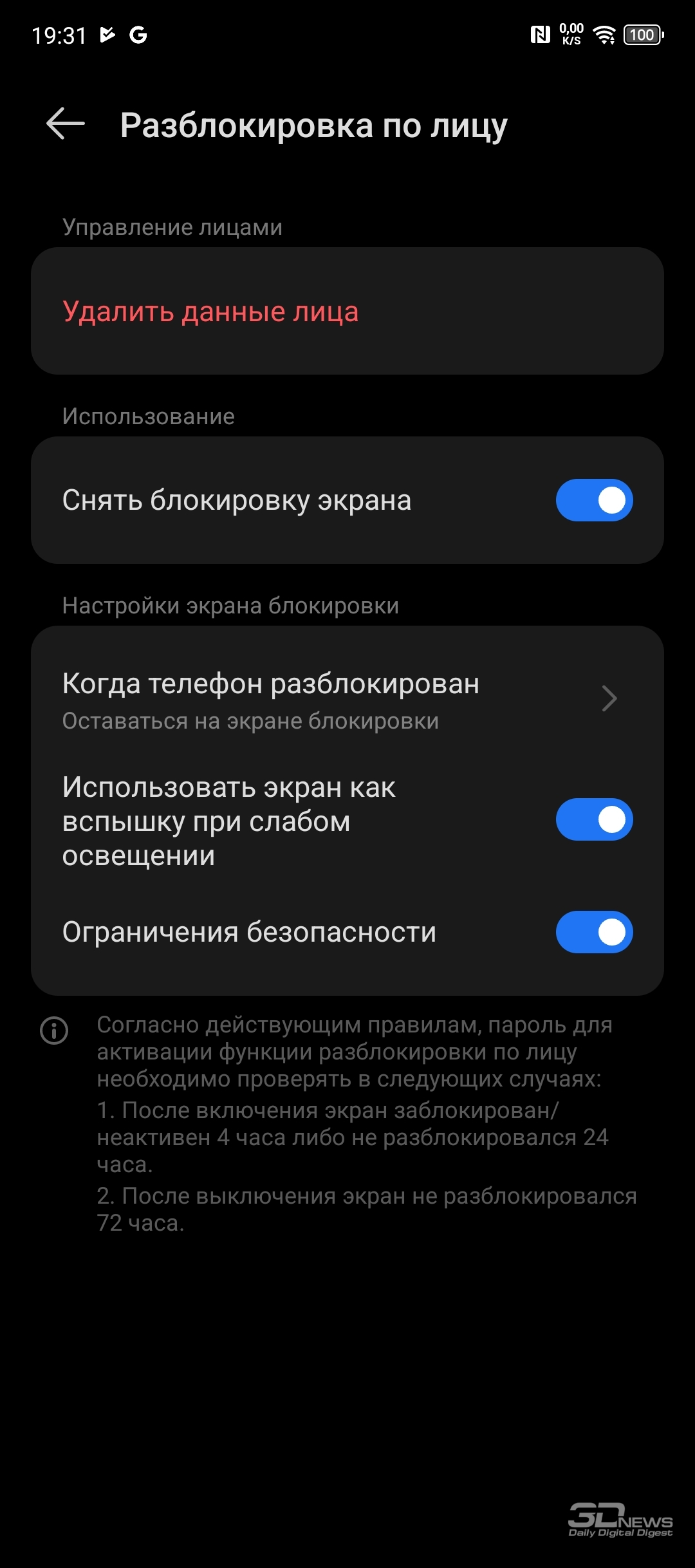Open Когда телефон разблокирован setting
This screenshot has height=1568, width=695.
click(x=347, y=700)
